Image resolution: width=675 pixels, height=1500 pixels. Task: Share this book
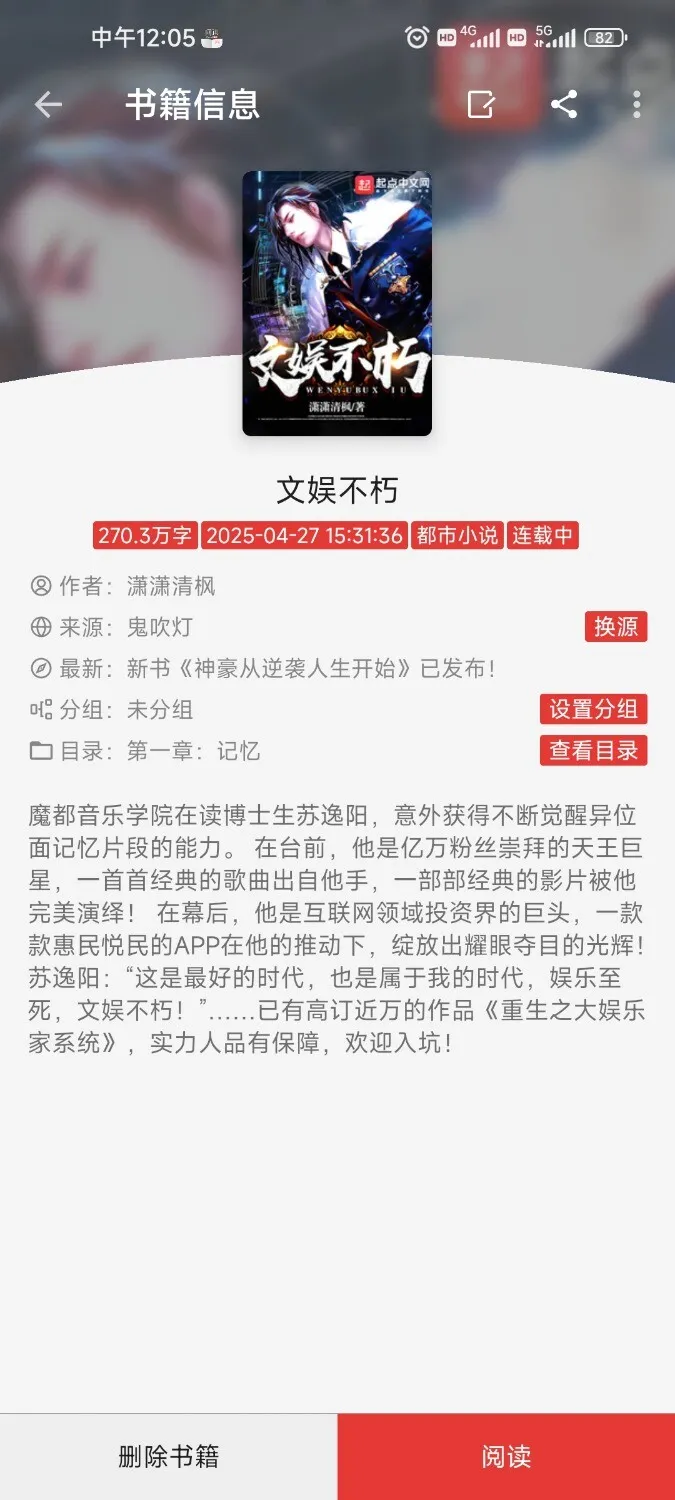pos(564,105)
